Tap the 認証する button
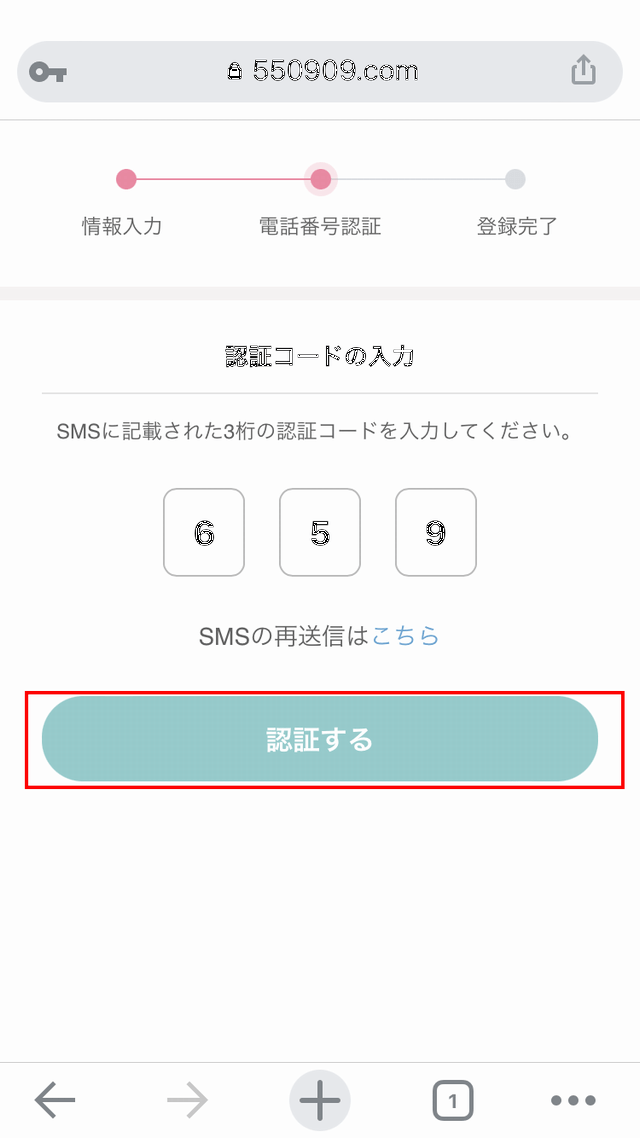Screen dimensions: 640x1138 [320, 739]
